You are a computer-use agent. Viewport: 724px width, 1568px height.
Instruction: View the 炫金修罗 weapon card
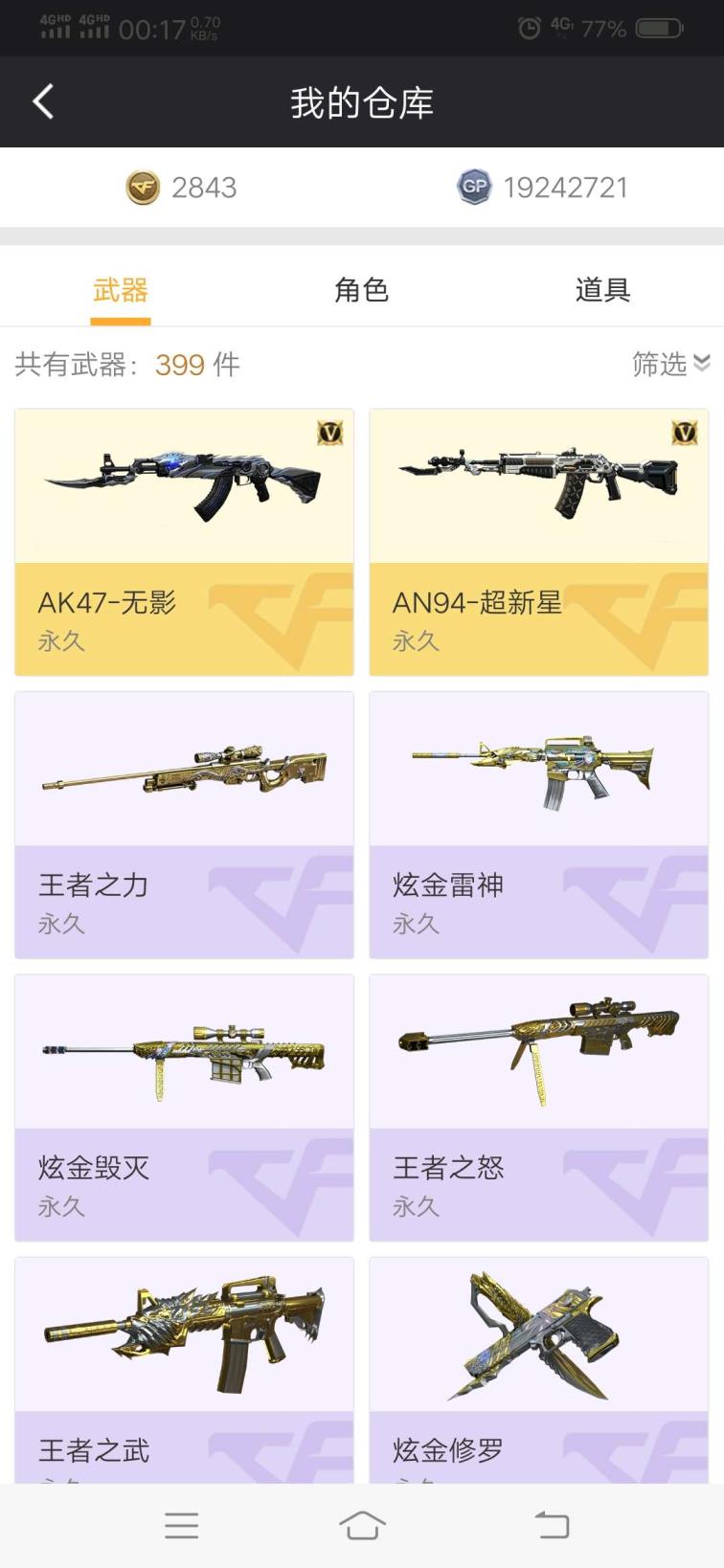(538, 1369)
